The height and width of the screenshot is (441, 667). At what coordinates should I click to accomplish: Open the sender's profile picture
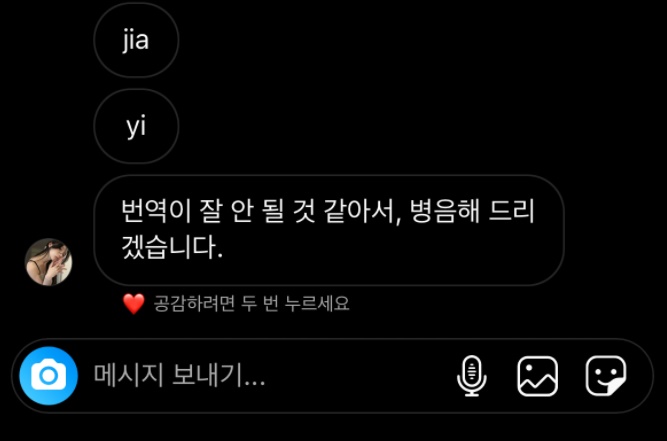48,262
